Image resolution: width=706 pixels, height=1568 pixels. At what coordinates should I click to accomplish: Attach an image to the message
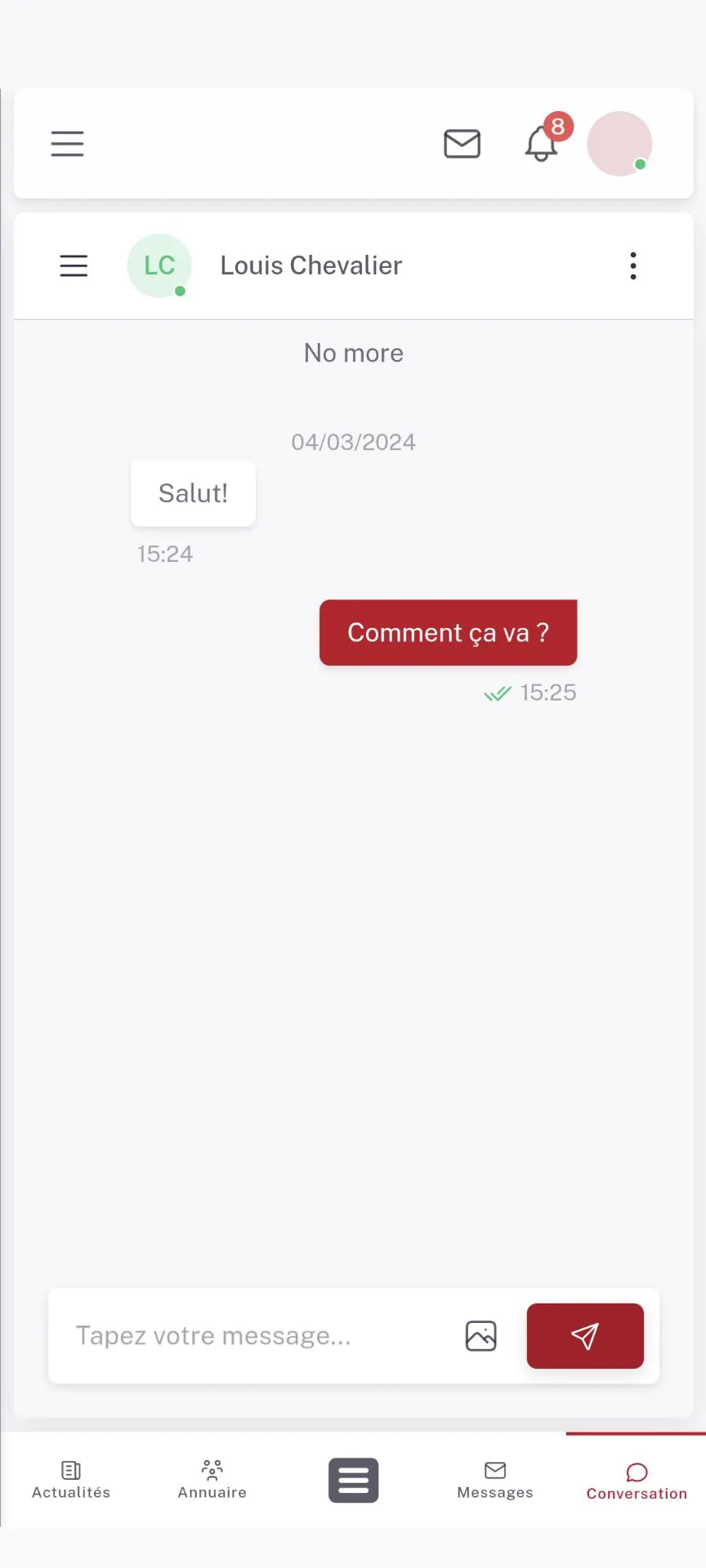480,1336
